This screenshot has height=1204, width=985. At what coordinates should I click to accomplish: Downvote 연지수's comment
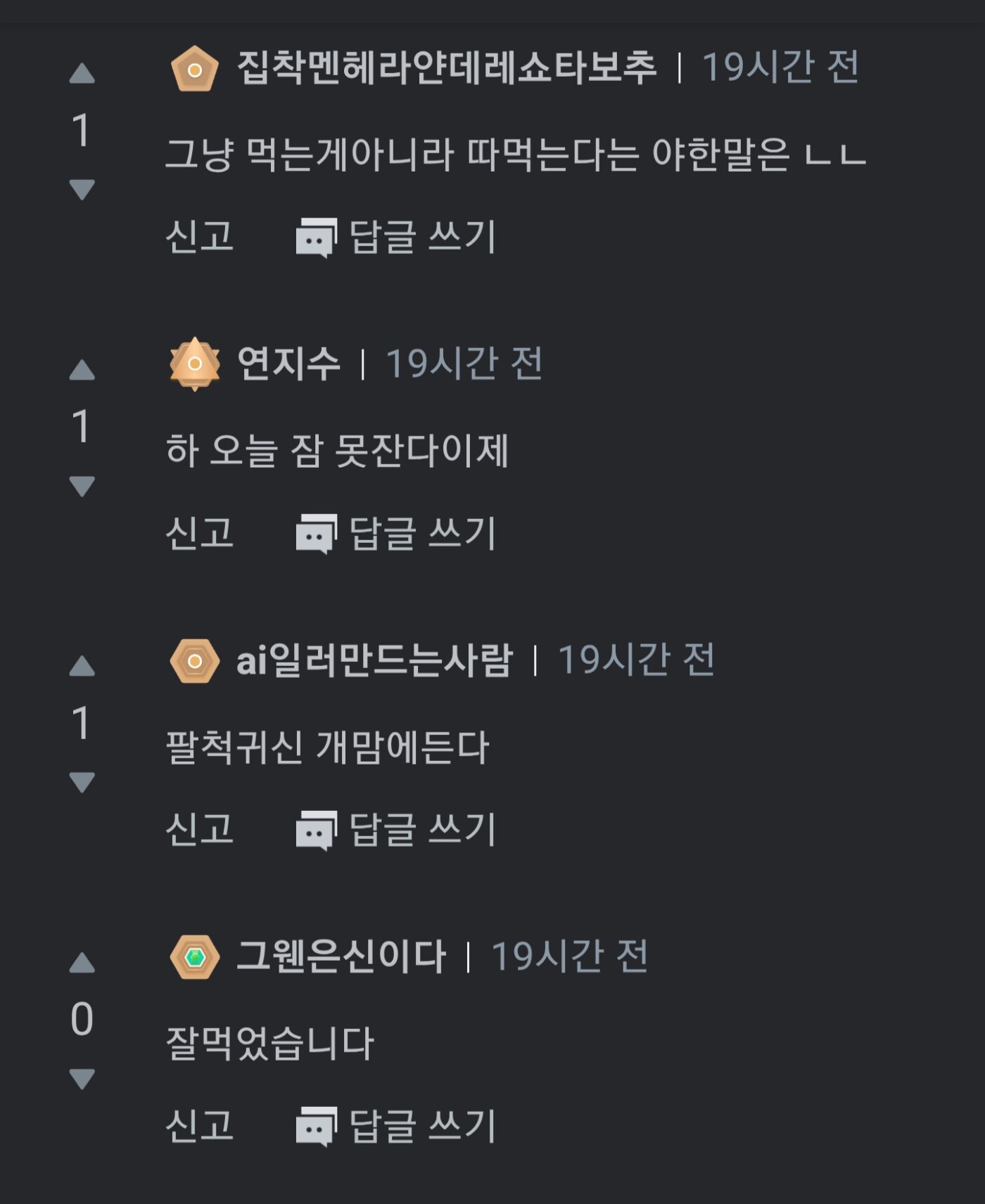(x=82, y=485)
